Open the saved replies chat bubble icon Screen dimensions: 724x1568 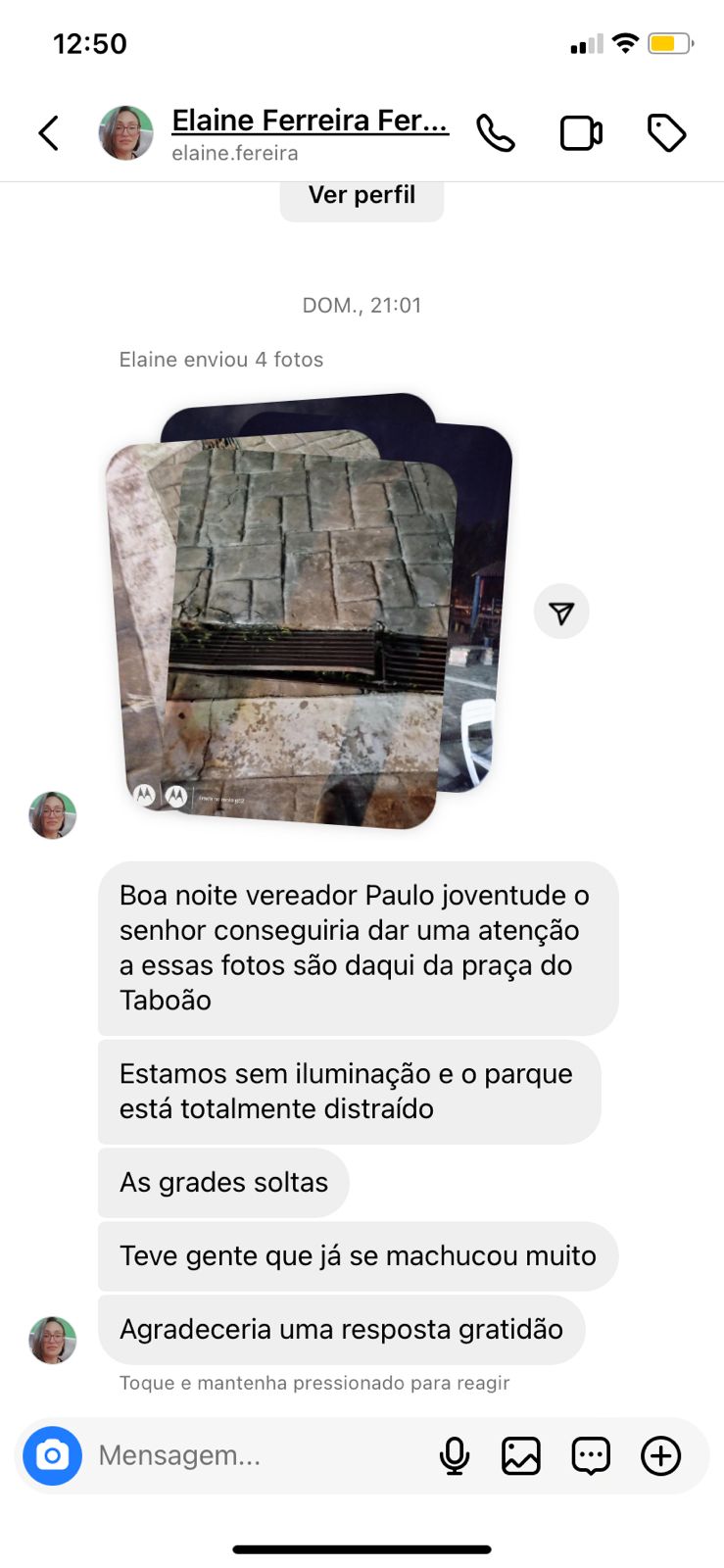click(591, 1455)
